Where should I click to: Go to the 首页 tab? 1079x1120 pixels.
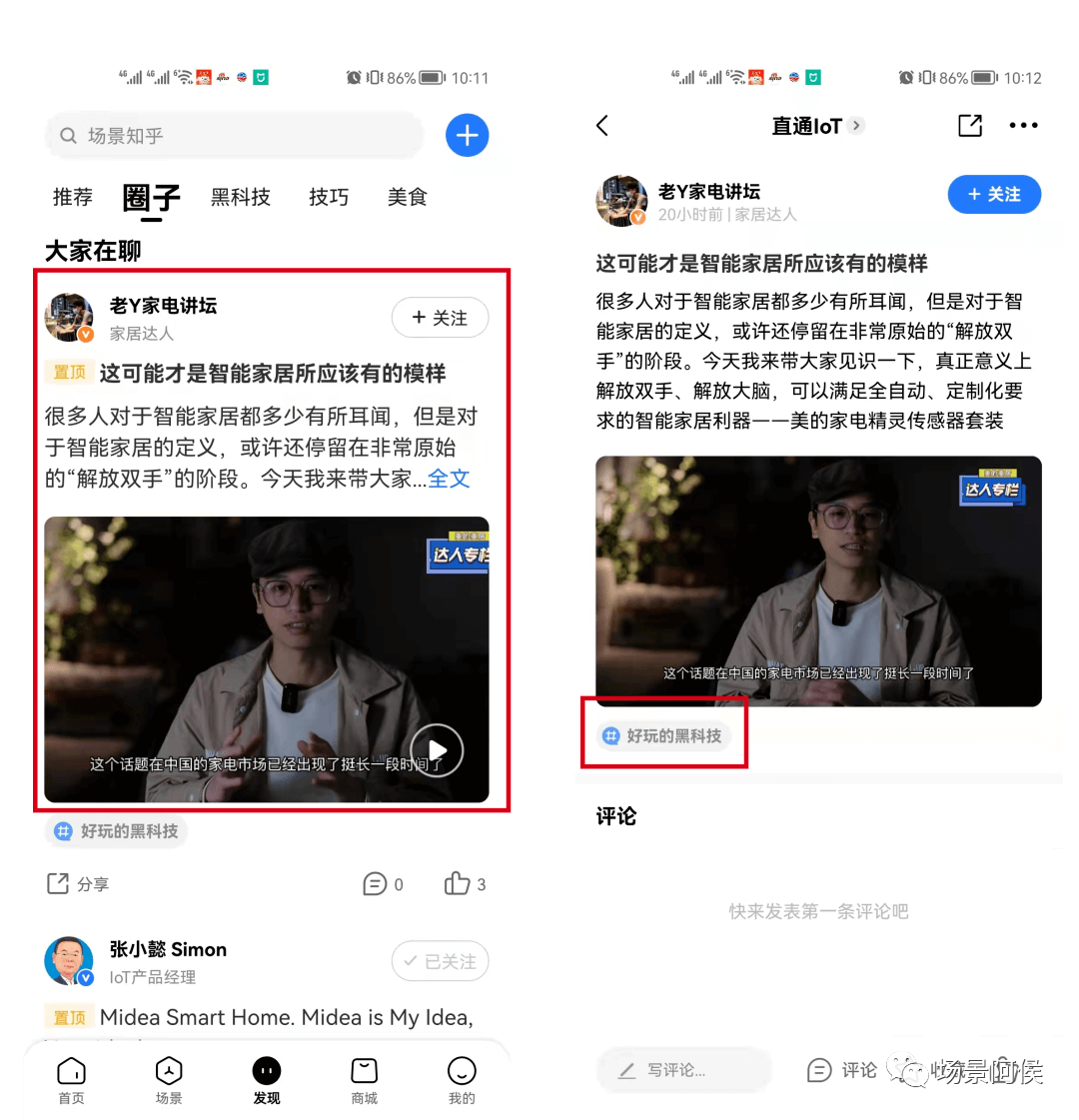71,1080
